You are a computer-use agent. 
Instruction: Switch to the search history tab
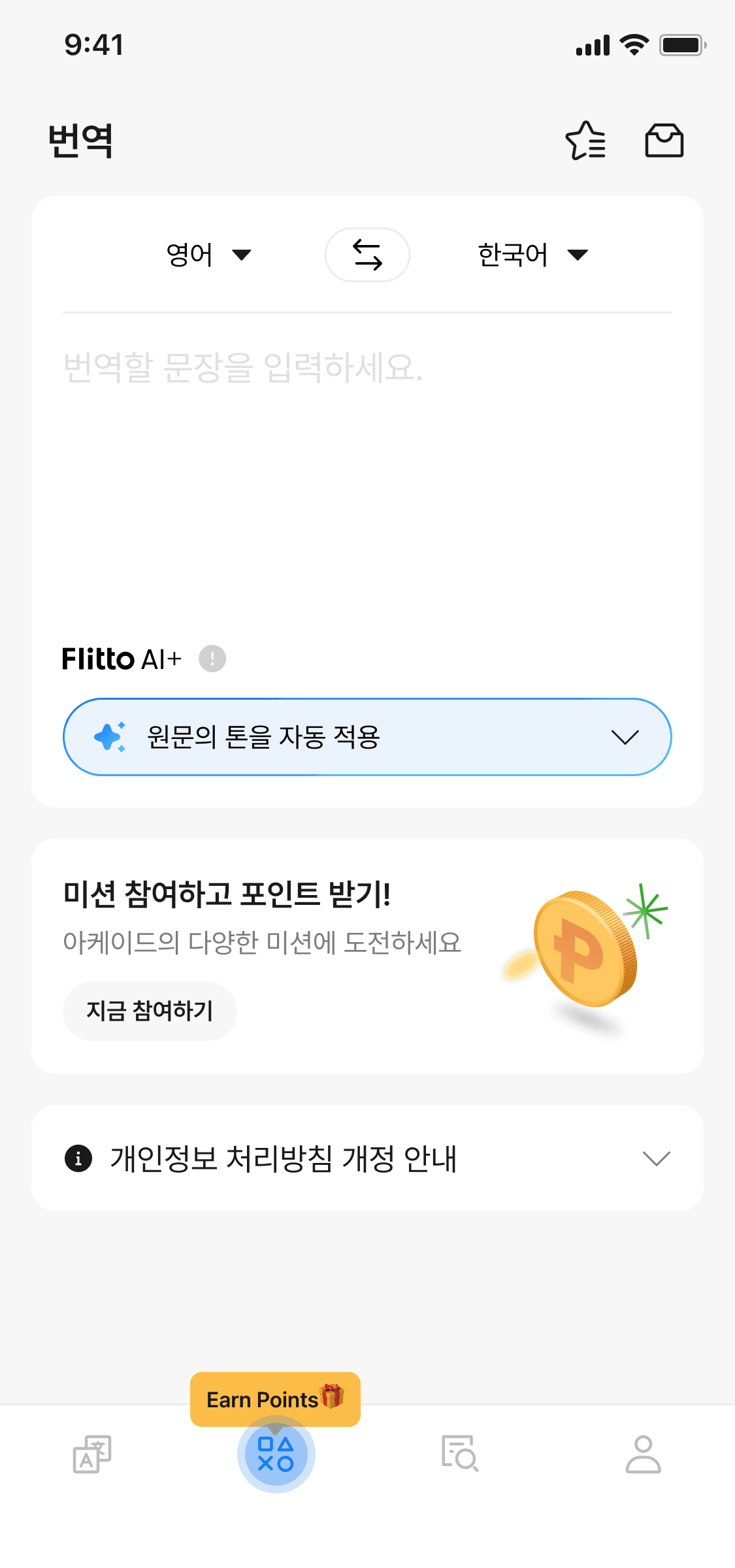460,1454
